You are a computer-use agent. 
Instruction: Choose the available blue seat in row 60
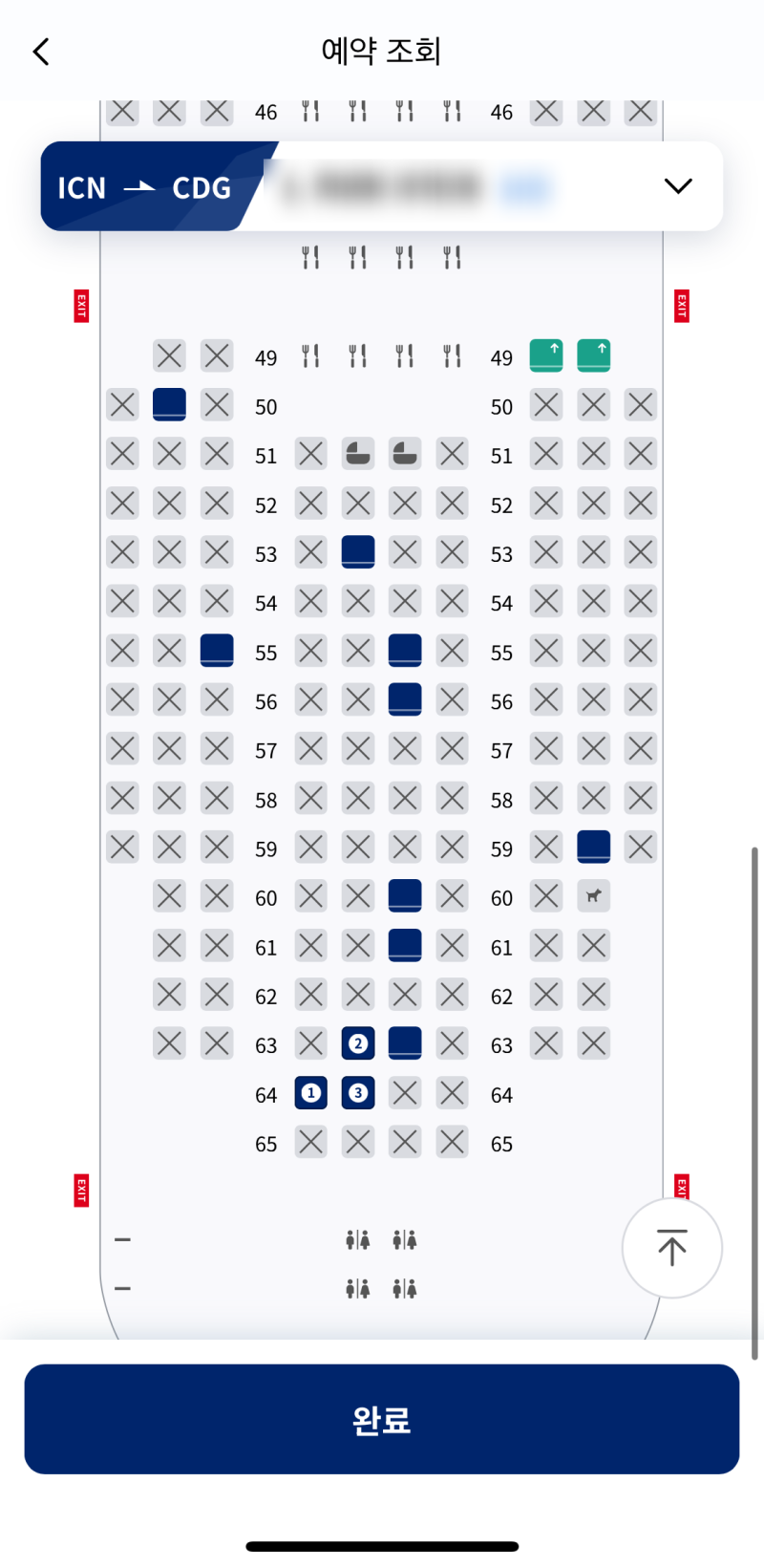405,896
